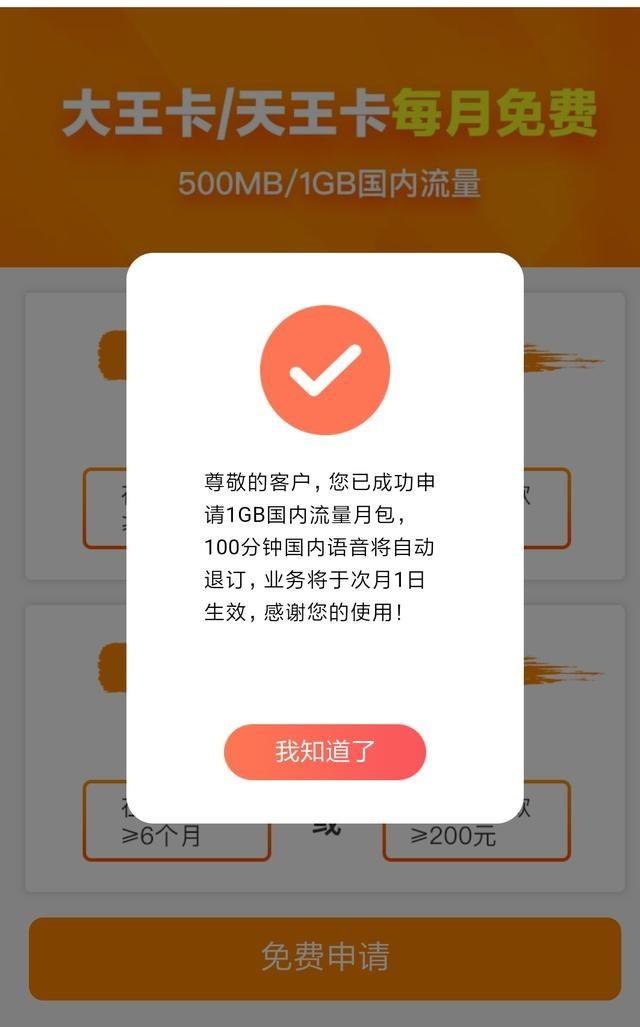Tap the 免费申请 button

pos(325,957)
